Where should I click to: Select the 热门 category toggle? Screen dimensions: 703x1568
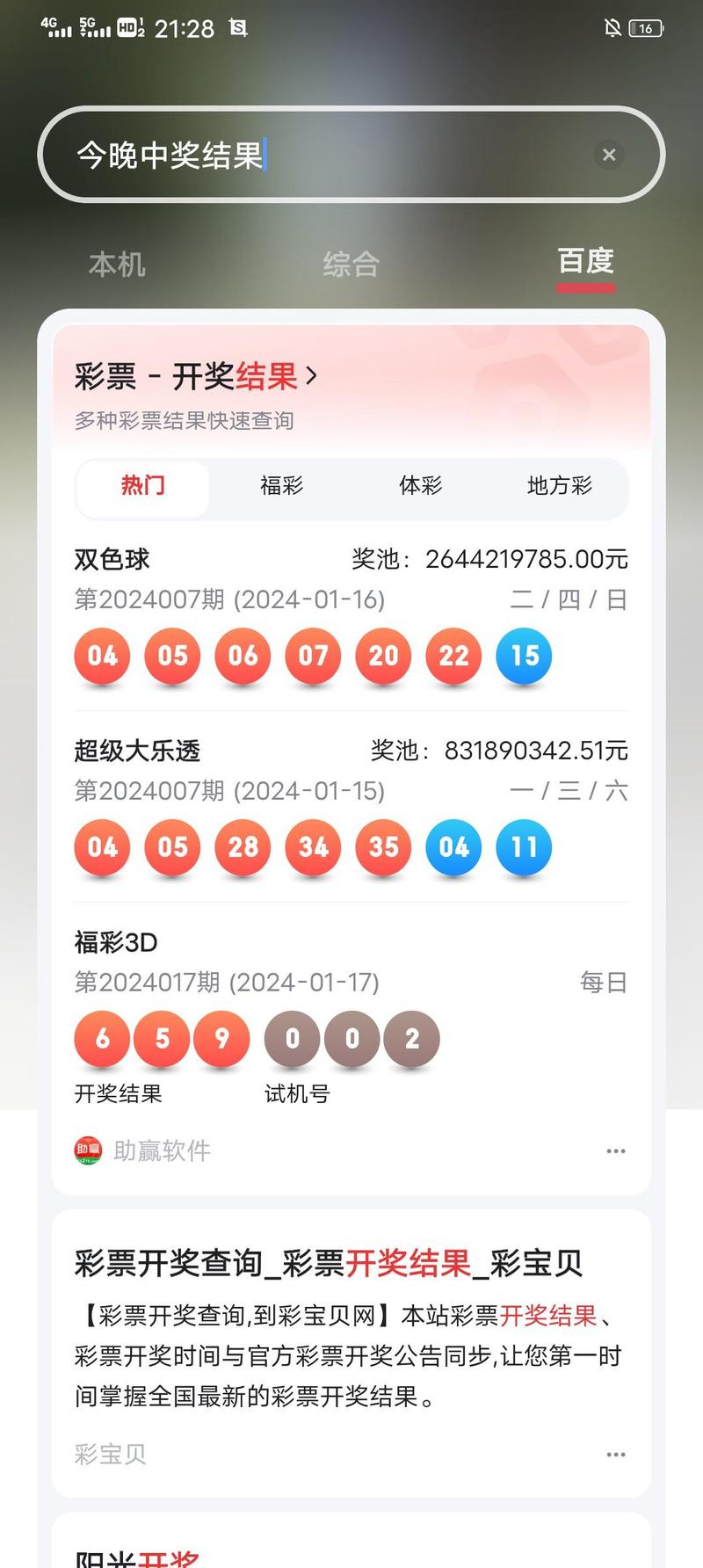pyautogui.click(x=143, y=488)
